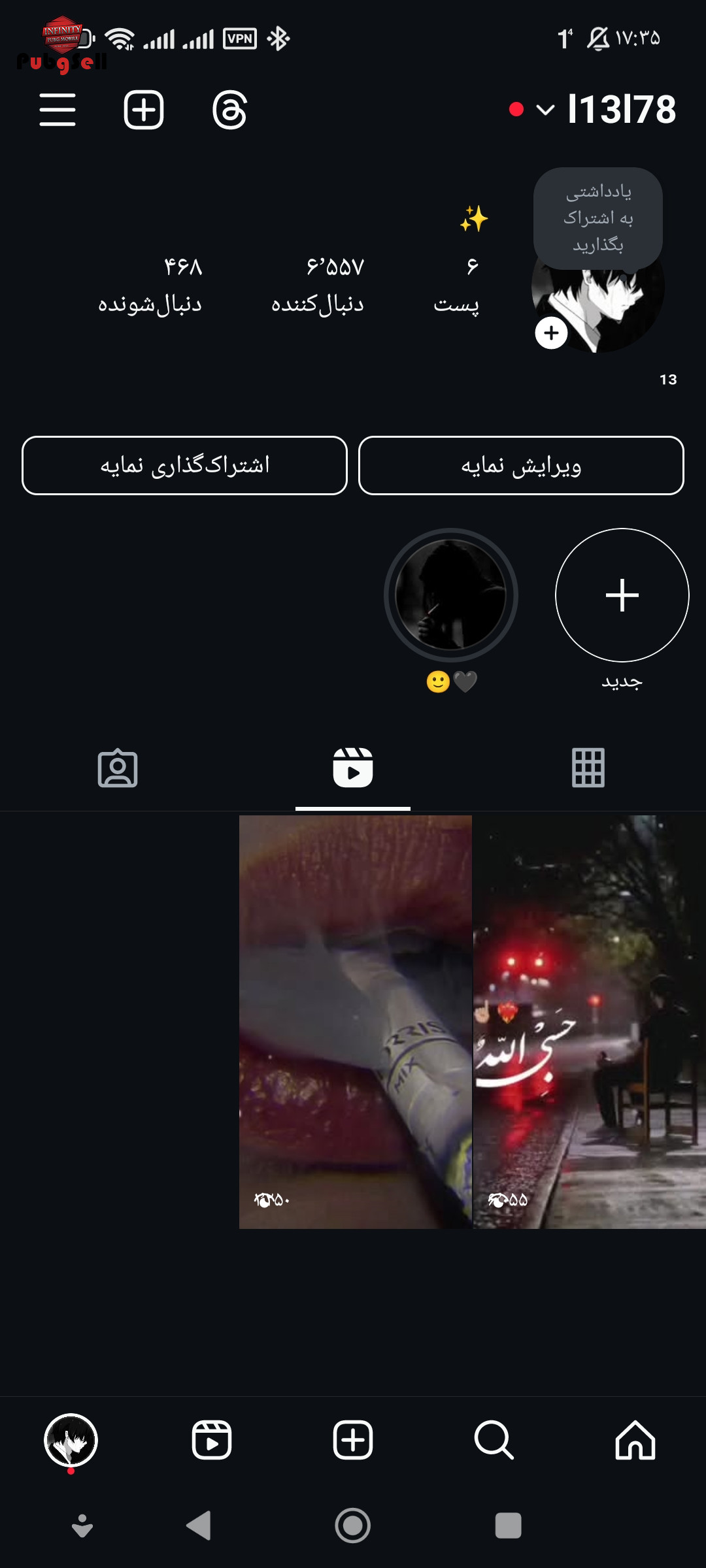Tap the create new post icon in header
This screenshot has width=706, height=1568.
pyautogui.click(x=144, y=109)
